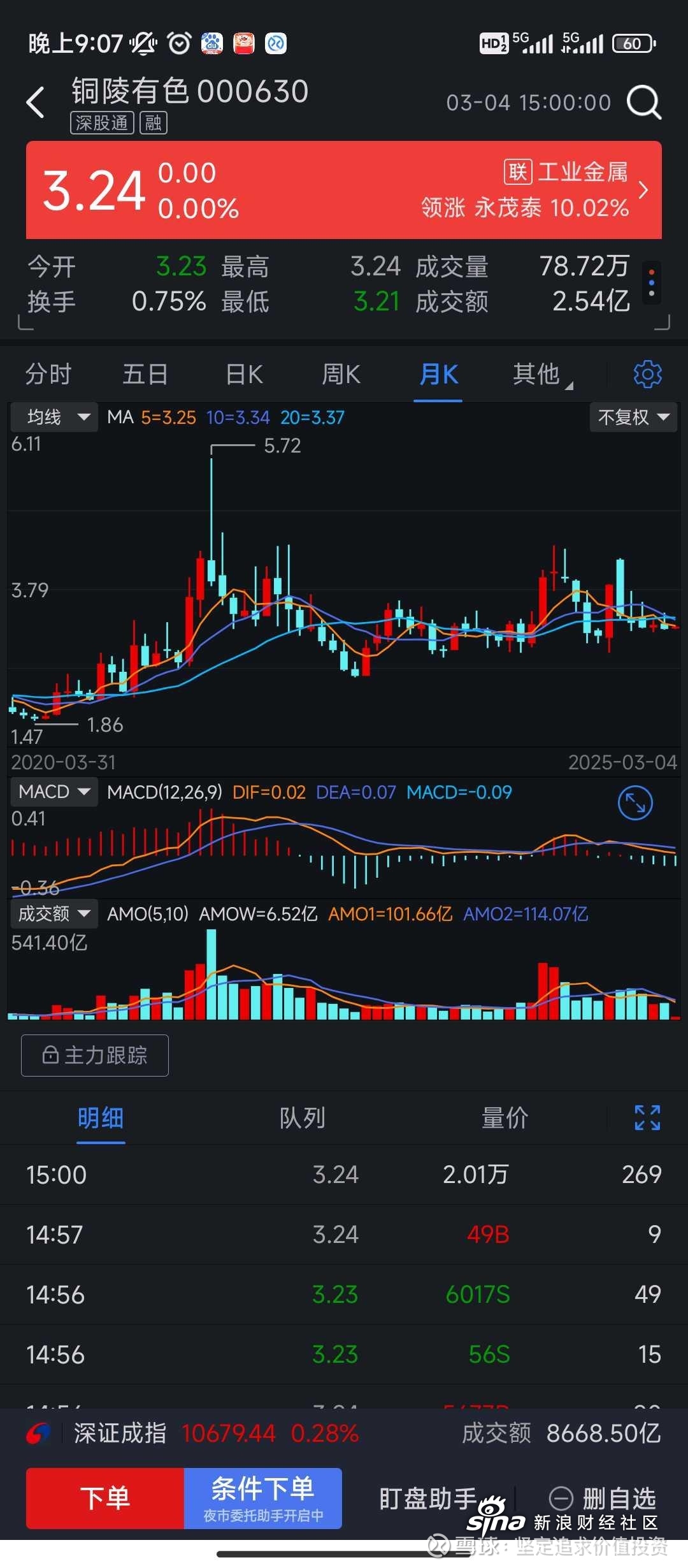688x1568 pixels.
Task: Go back using the back arrow
Action: pos(36,103)
